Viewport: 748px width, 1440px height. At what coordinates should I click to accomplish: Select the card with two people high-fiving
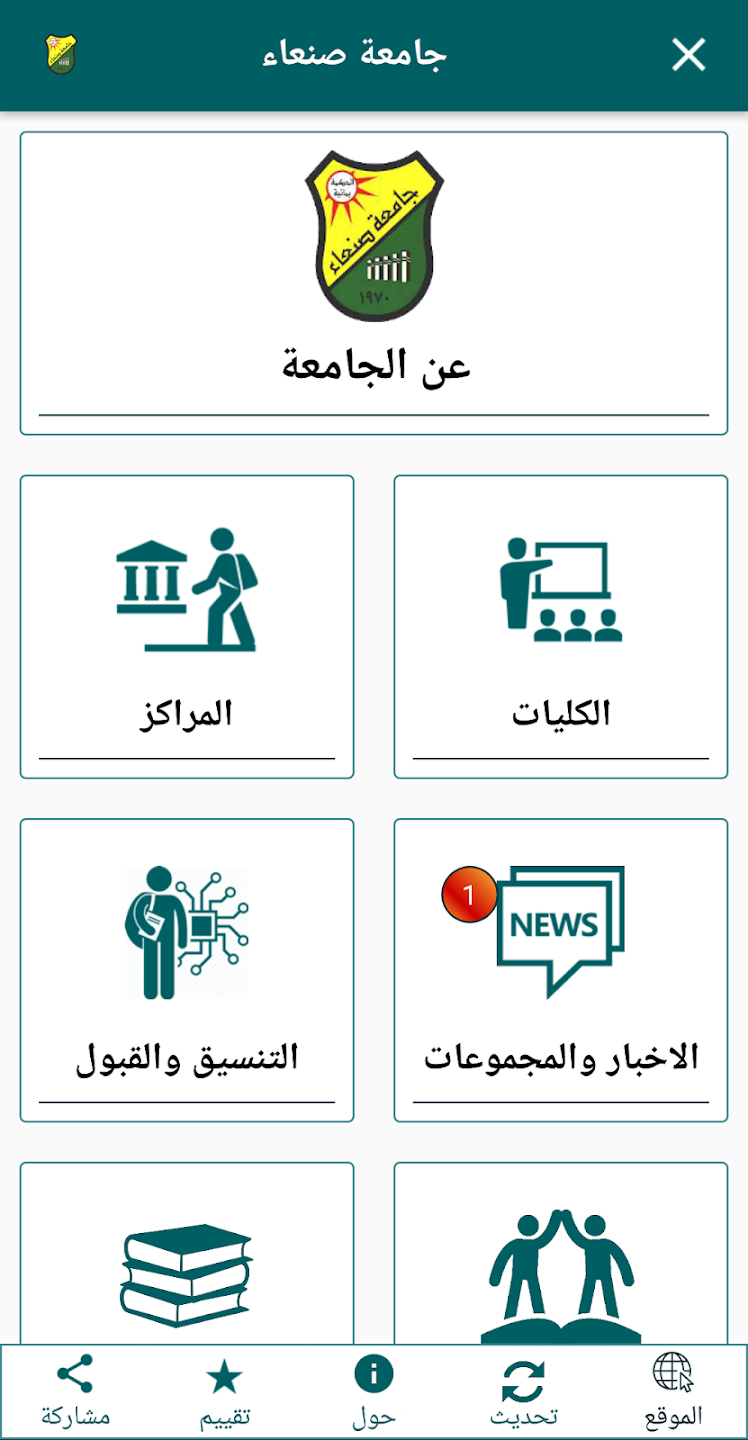[560, 1270]
